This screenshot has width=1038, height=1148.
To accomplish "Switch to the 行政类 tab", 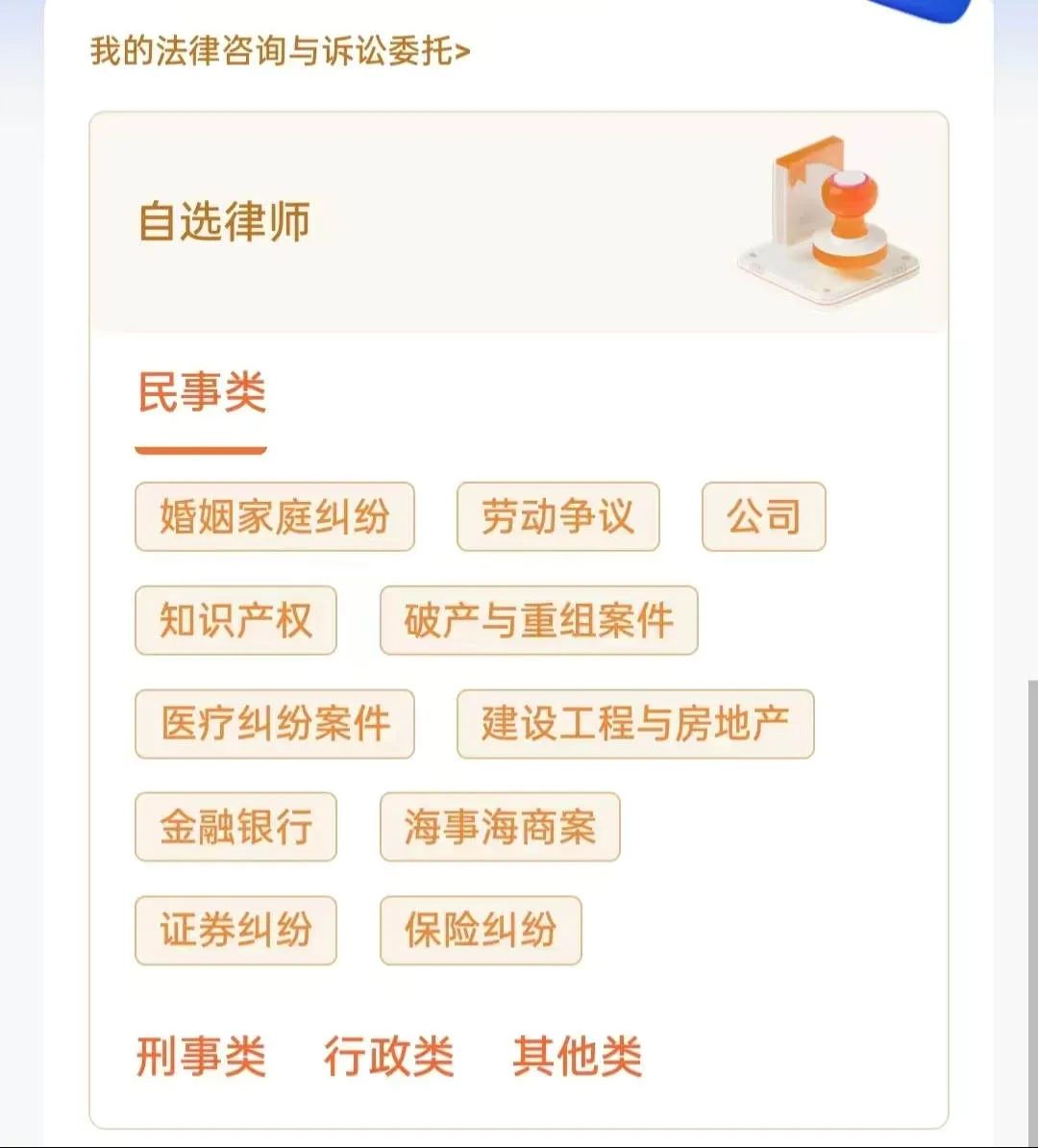I will [x=390, y=1056].
